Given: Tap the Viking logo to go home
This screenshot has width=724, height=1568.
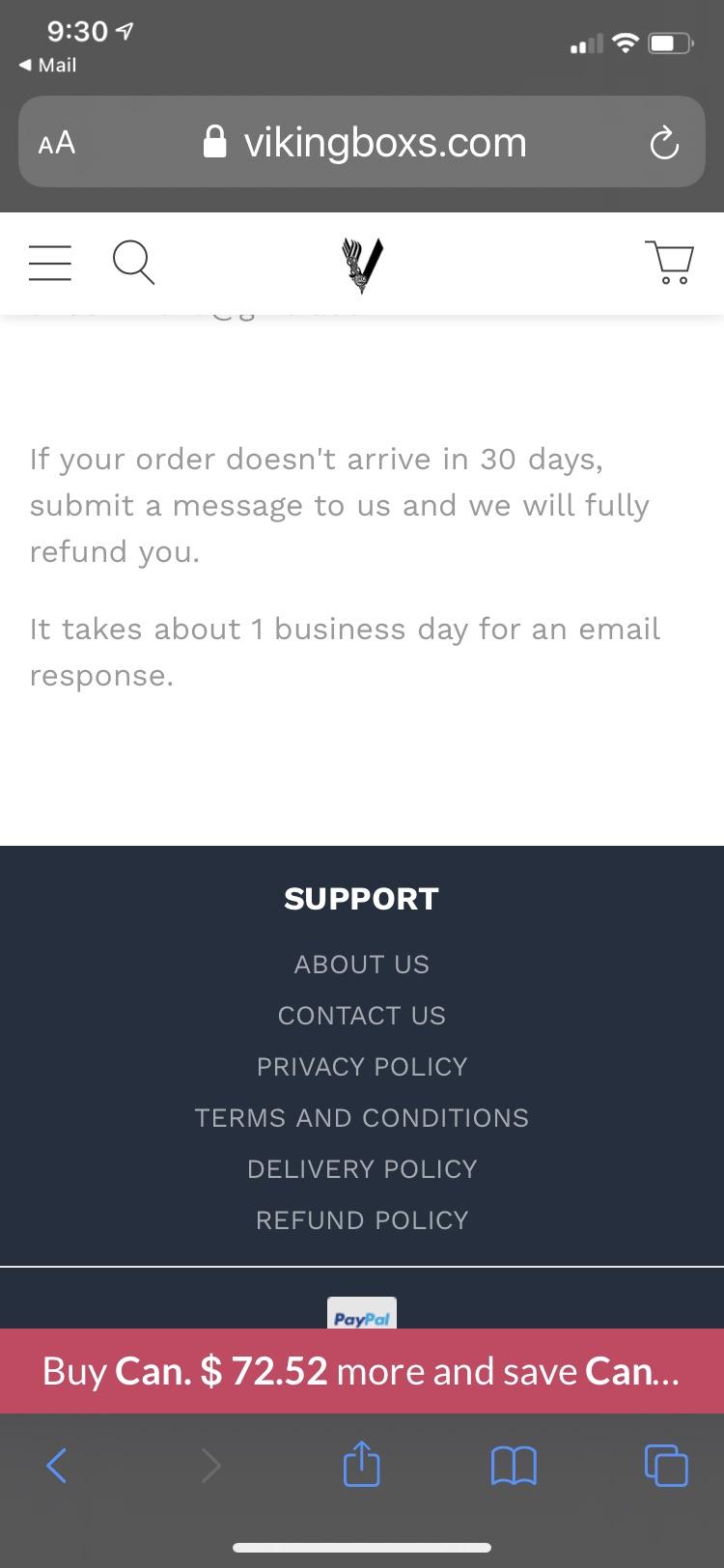Looking at the screenshot, I should click(x=362, y=264).
